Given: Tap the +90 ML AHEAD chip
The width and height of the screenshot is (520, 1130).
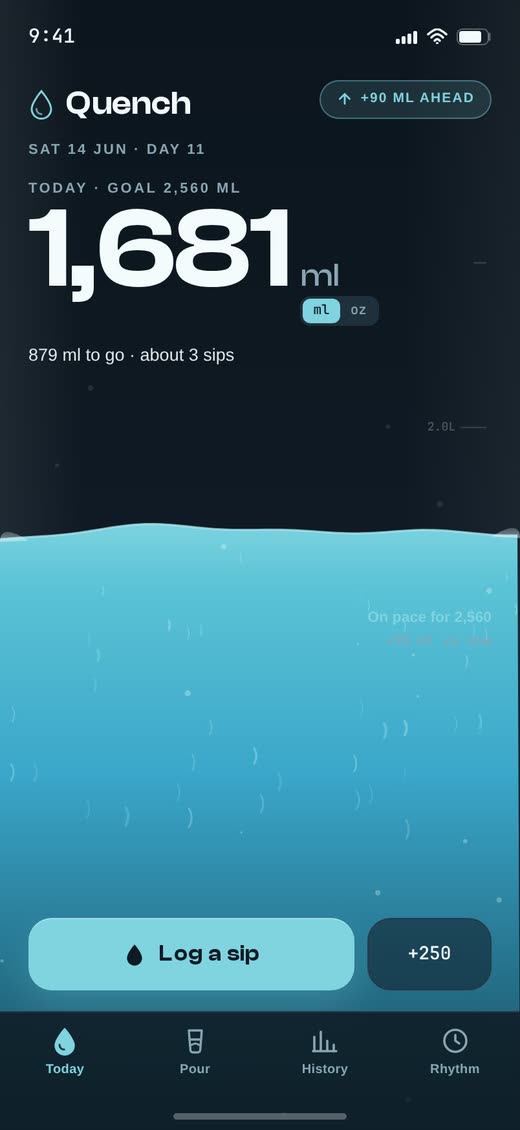Looking at the screenshot, I should (x=405, y=99).
